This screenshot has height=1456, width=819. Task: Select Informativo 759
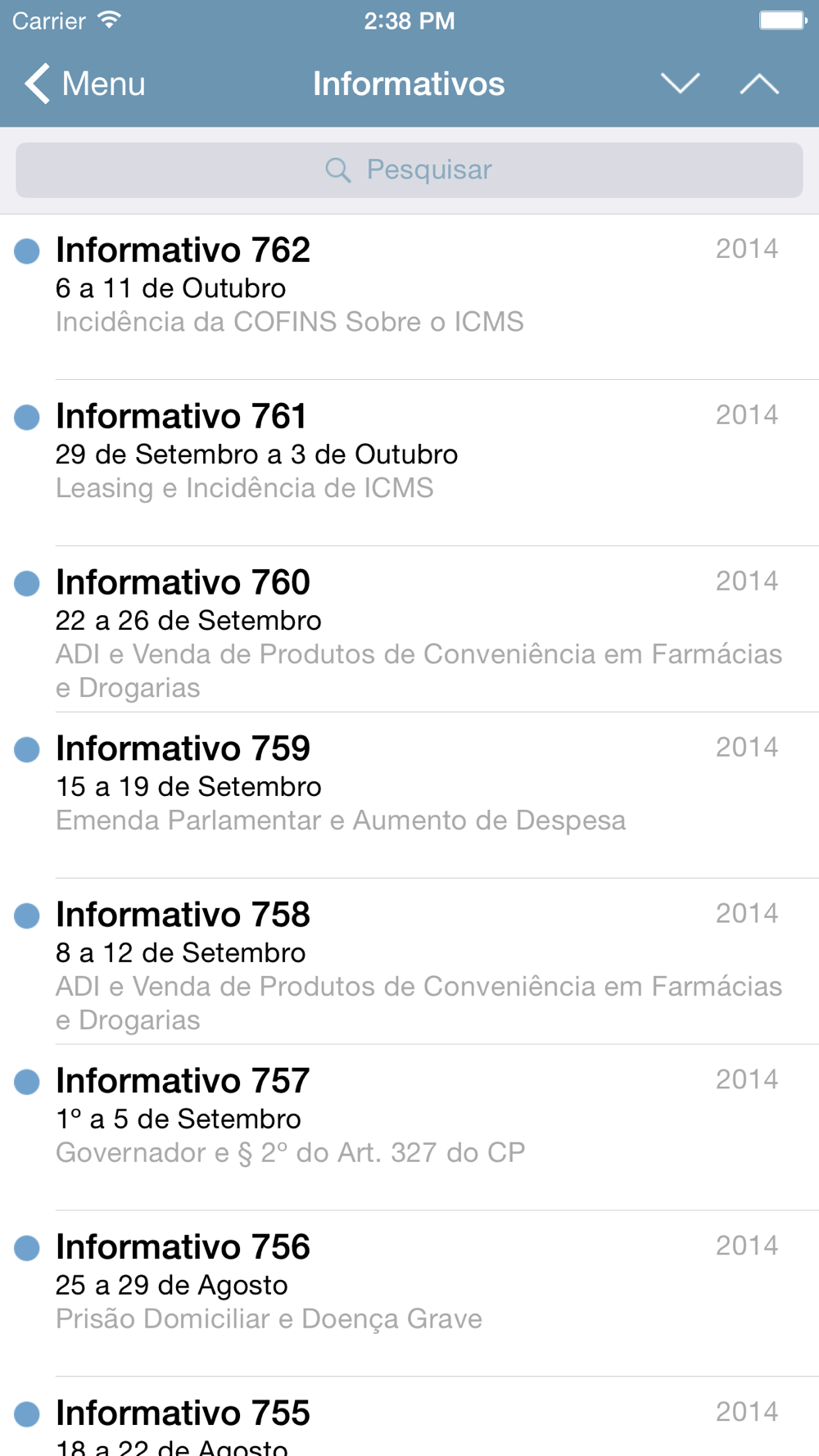(x=409, y=796)
